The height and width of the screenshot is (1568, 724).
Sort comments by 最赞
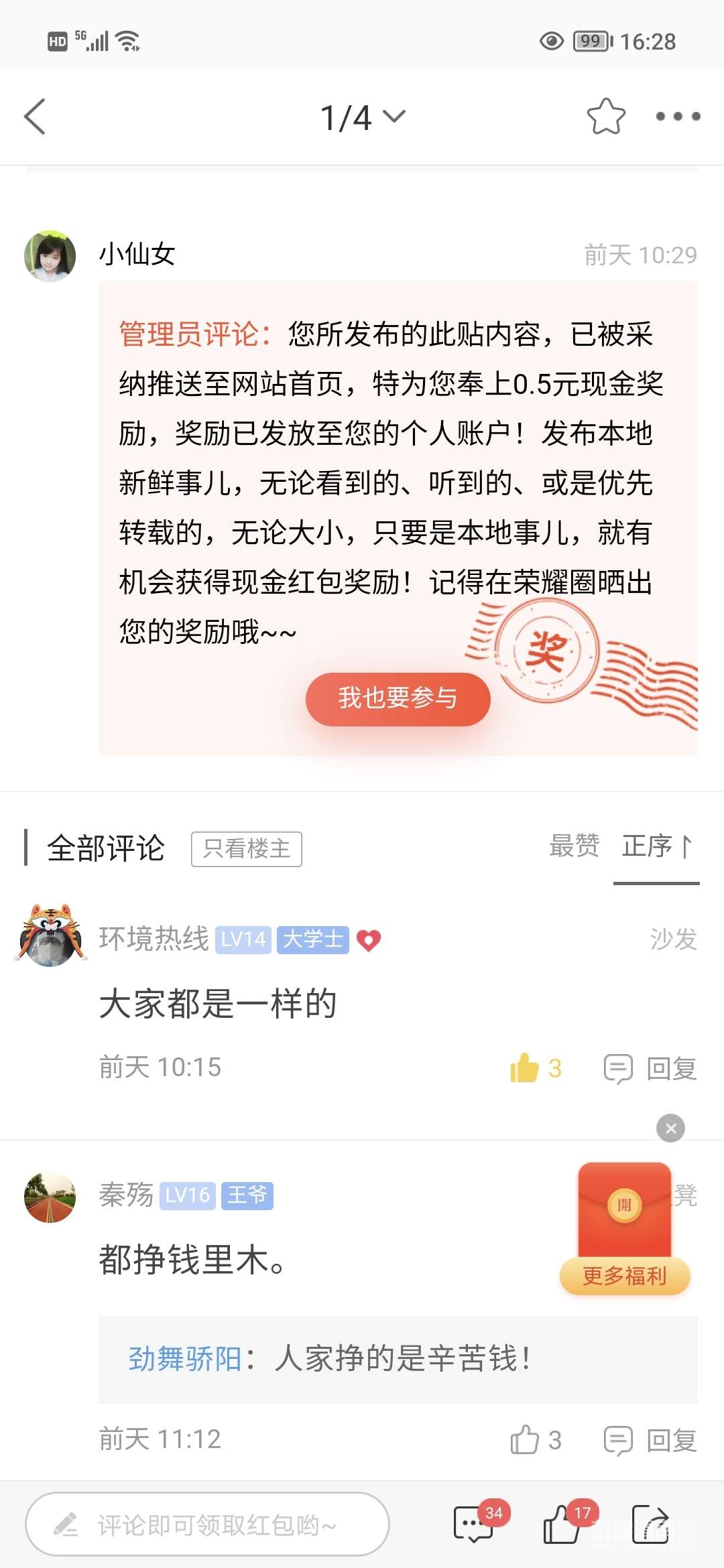574,846
